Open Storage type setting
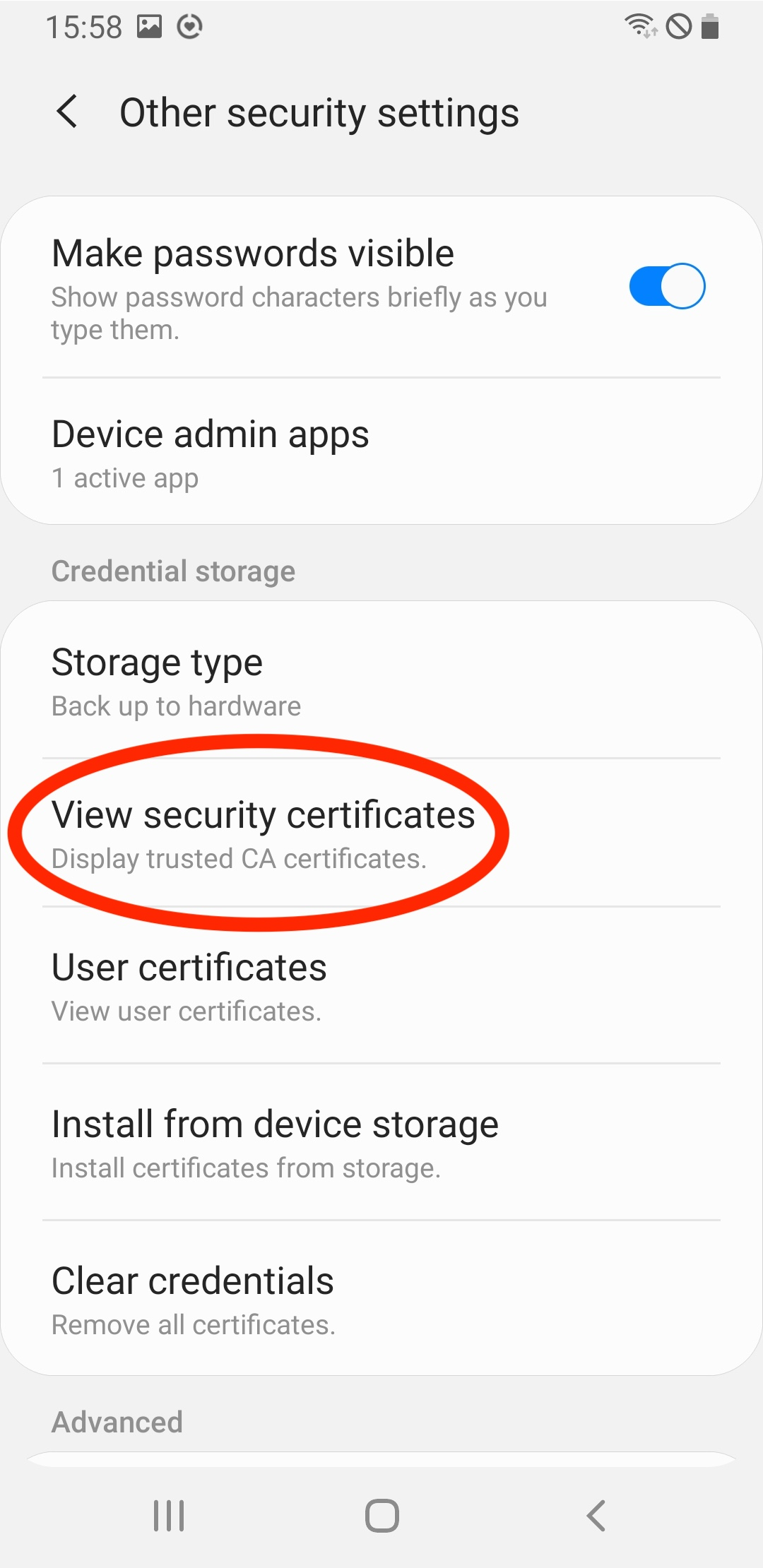The height and width of the screenshot is (1568, 763). 381,681
